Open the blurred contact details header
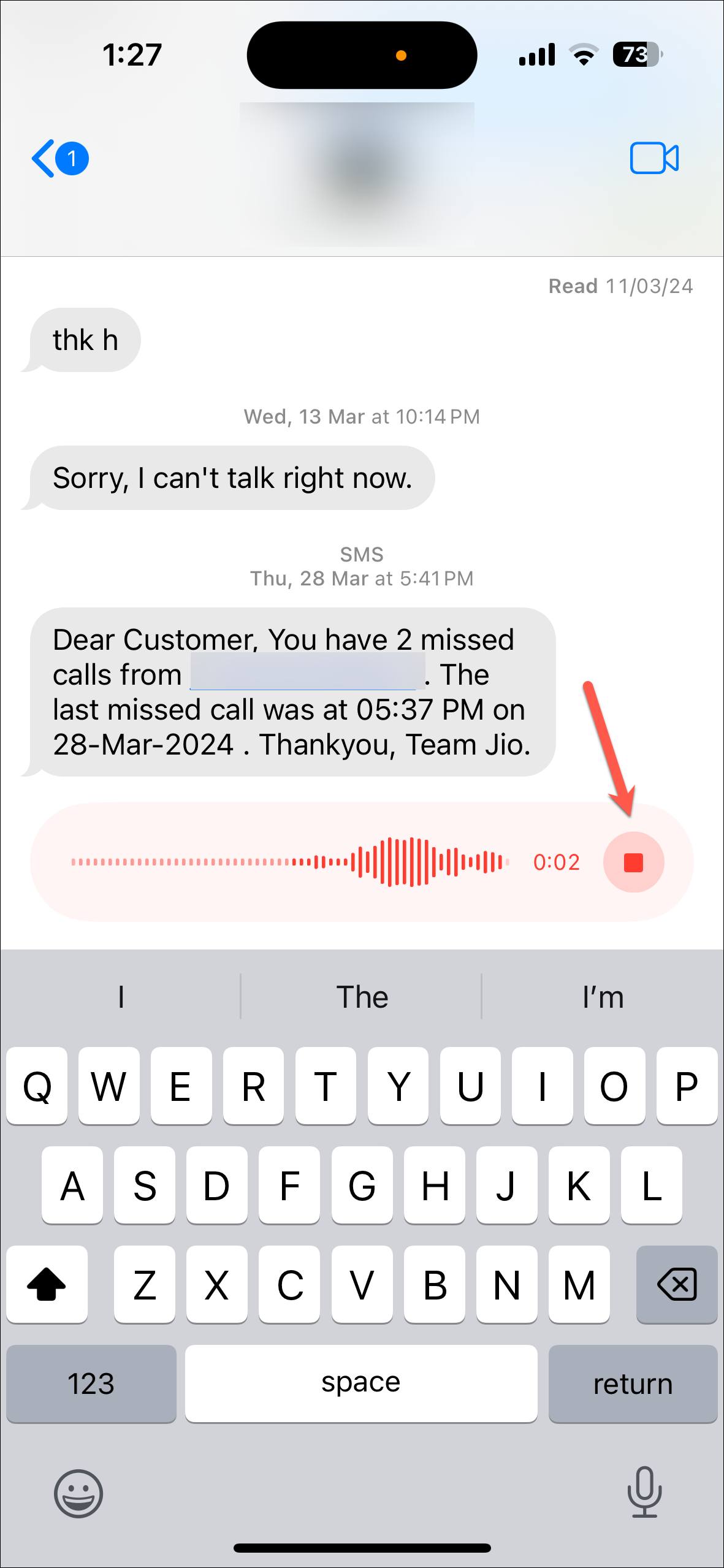 [357, 175]
